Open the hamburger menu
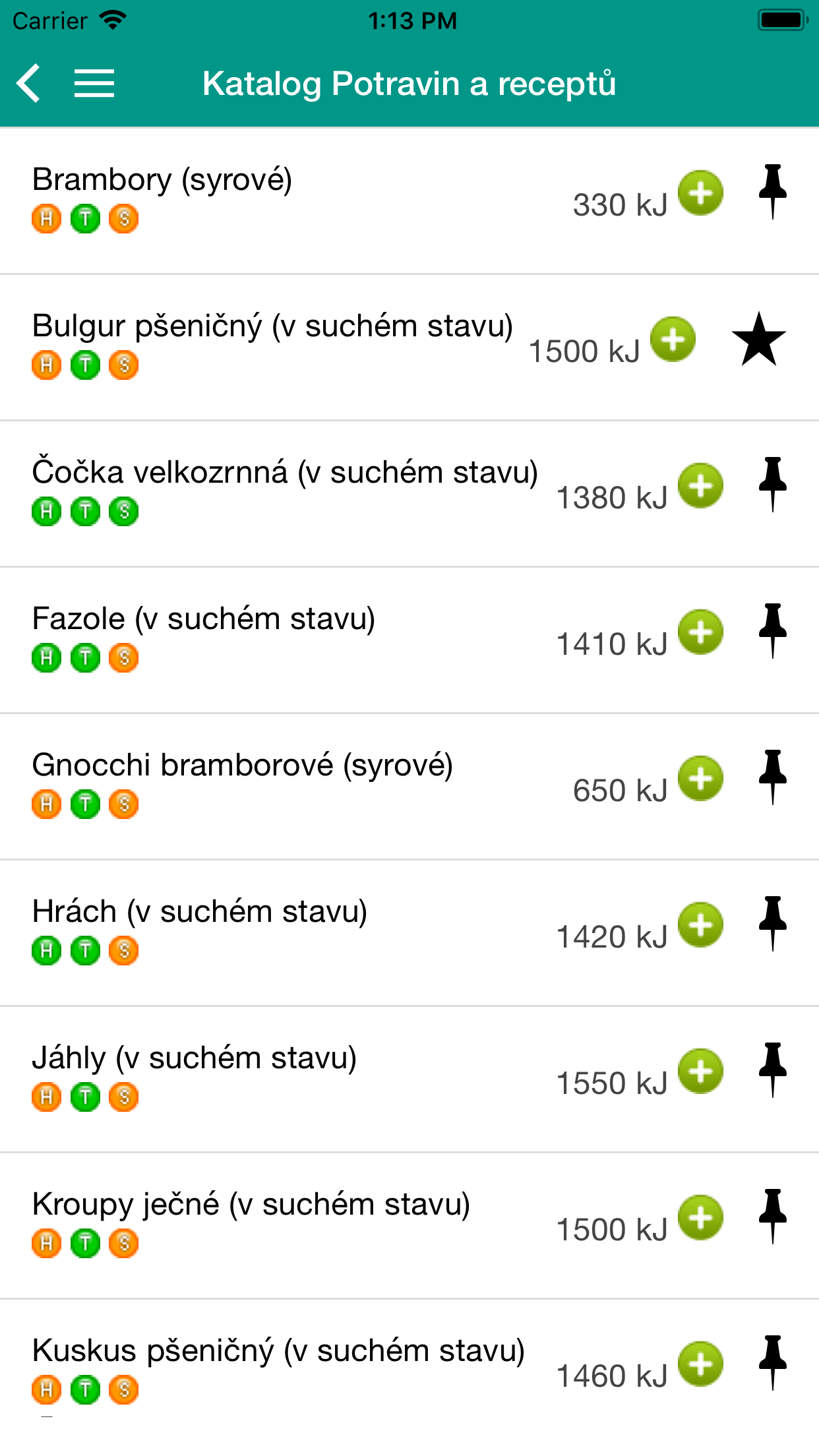This screenshot has height=1456, width=819. point(94,84)
